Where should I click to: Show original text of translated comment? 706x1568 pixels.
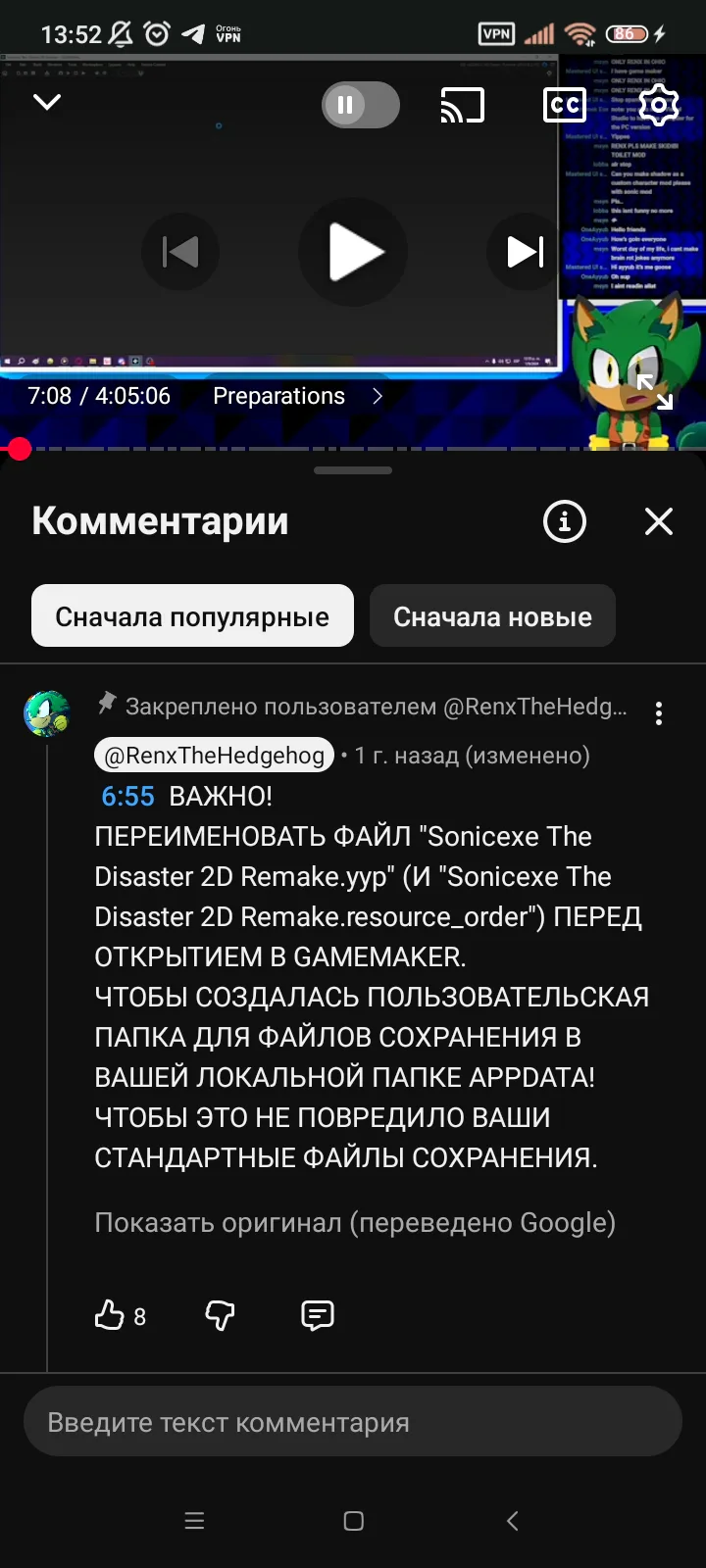tap(355, 1223)
